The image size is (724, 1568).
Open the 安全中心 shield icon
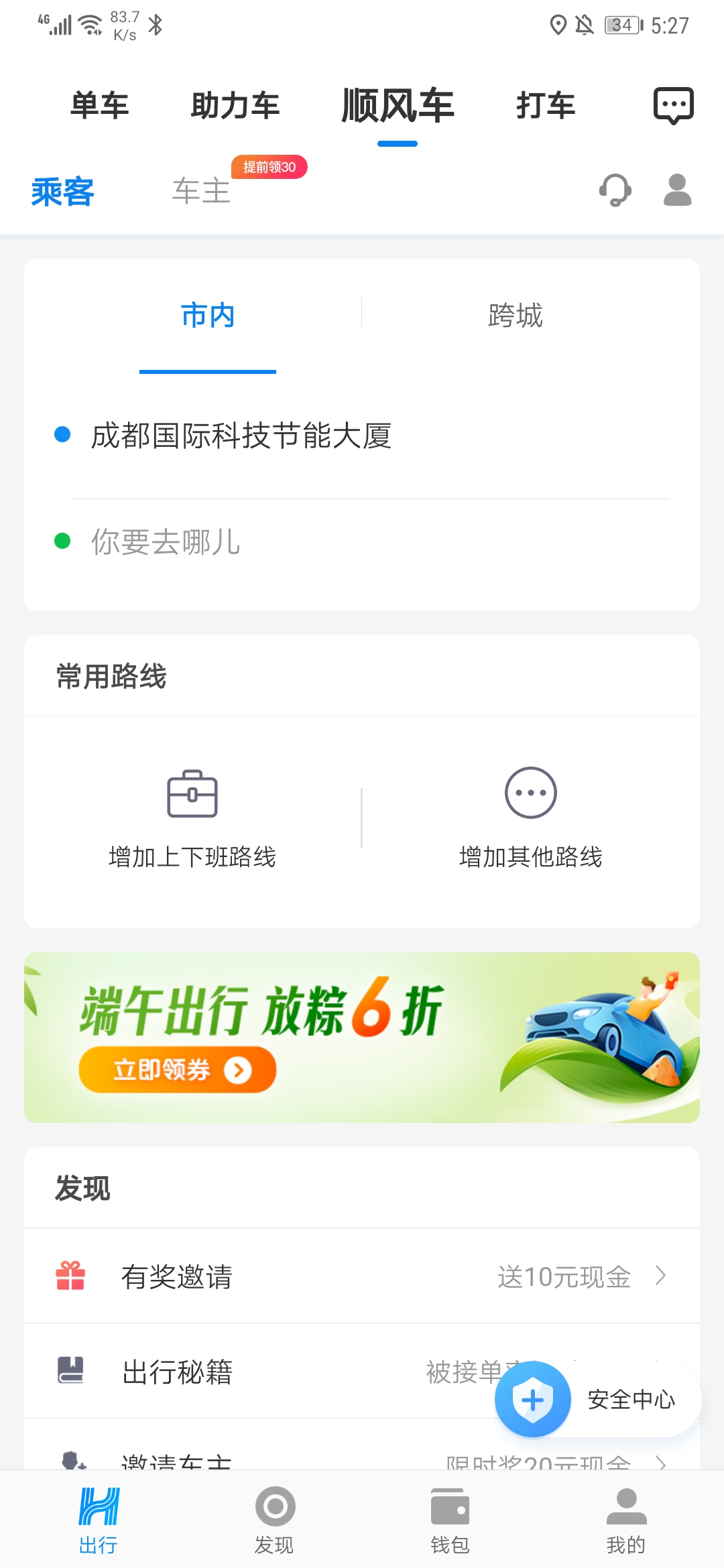click(532, 1399)
